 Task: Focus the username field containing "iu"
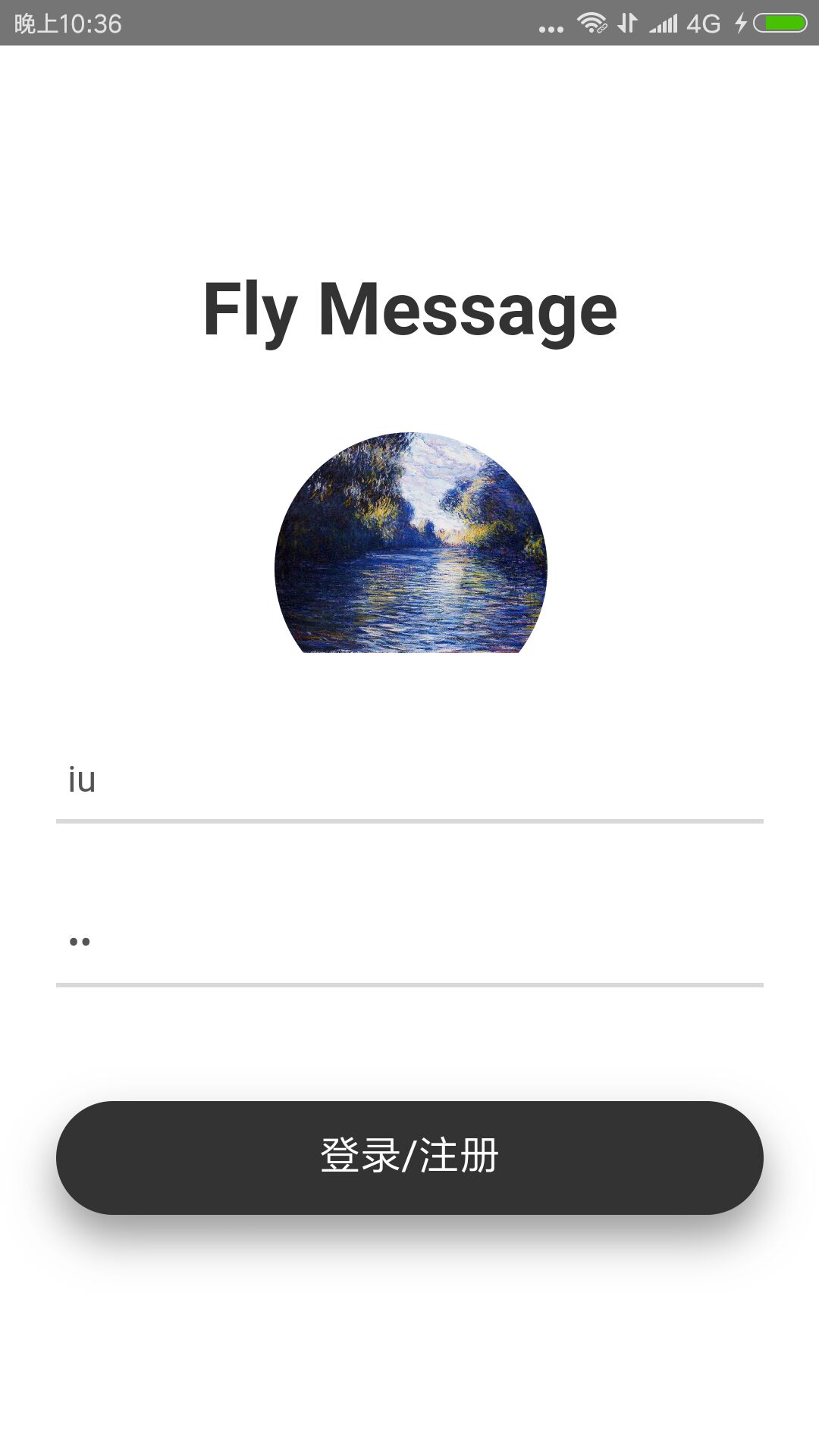click(x=409, y=781)
